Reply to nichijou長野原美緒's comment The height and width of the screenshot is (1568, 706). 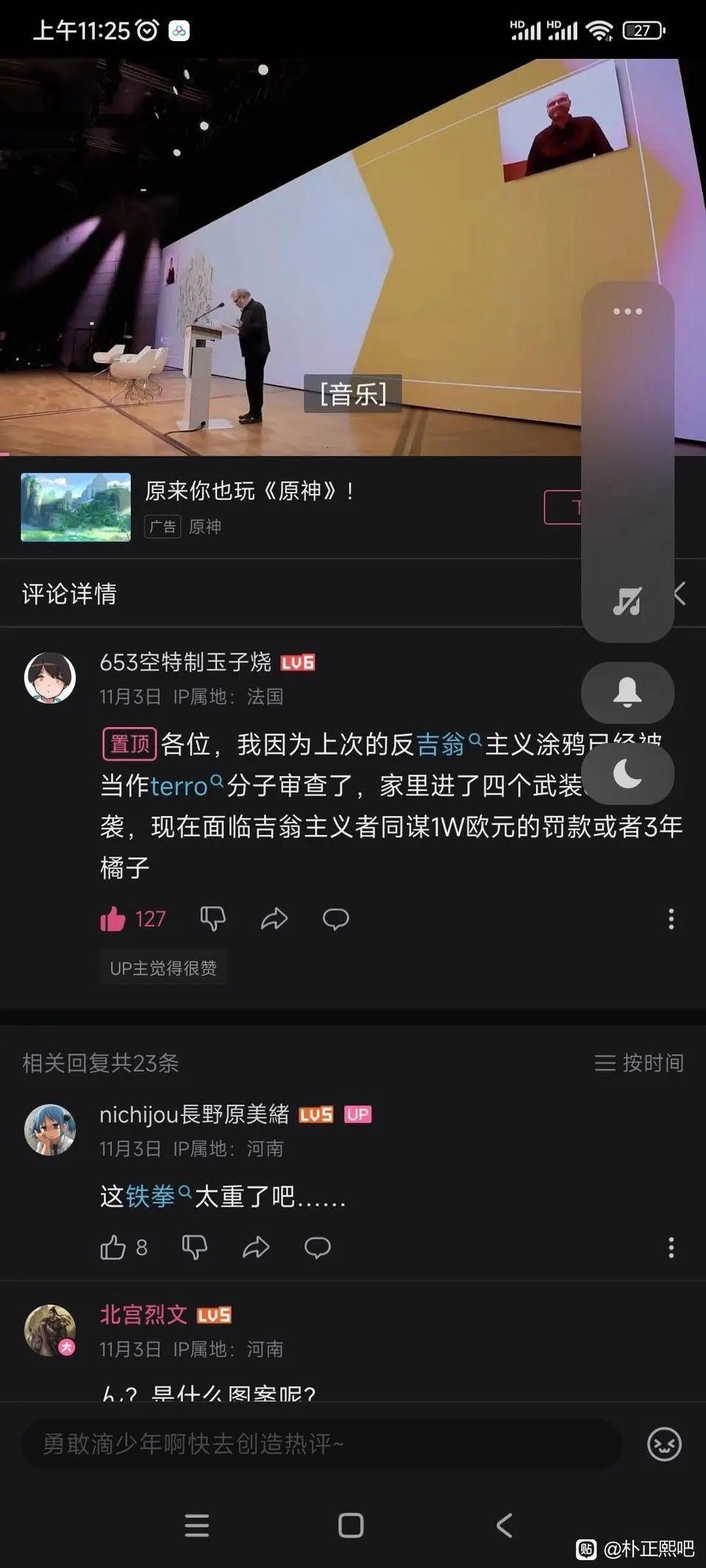pyautogui.click(x=317, y=1247)
